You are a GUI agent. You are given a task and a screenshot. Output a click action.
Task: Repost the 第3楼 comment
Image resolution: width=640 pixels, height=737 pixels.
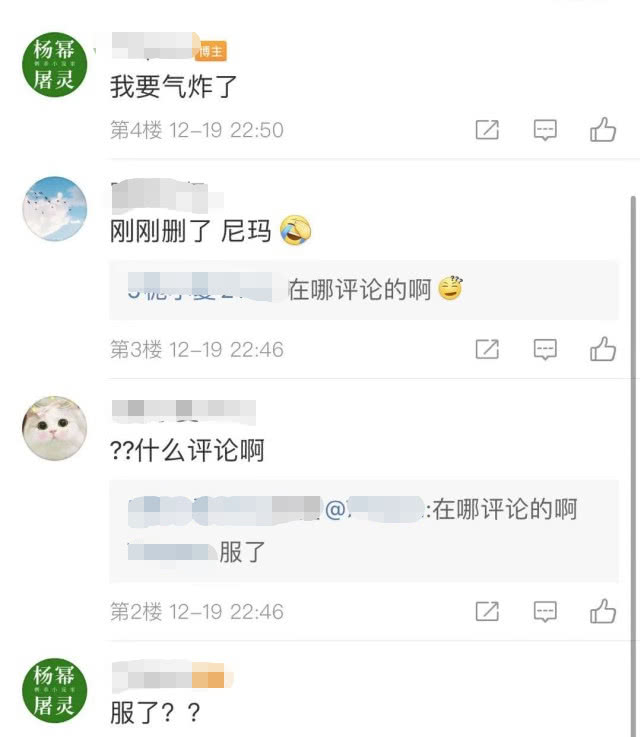[x=487, y=349]
